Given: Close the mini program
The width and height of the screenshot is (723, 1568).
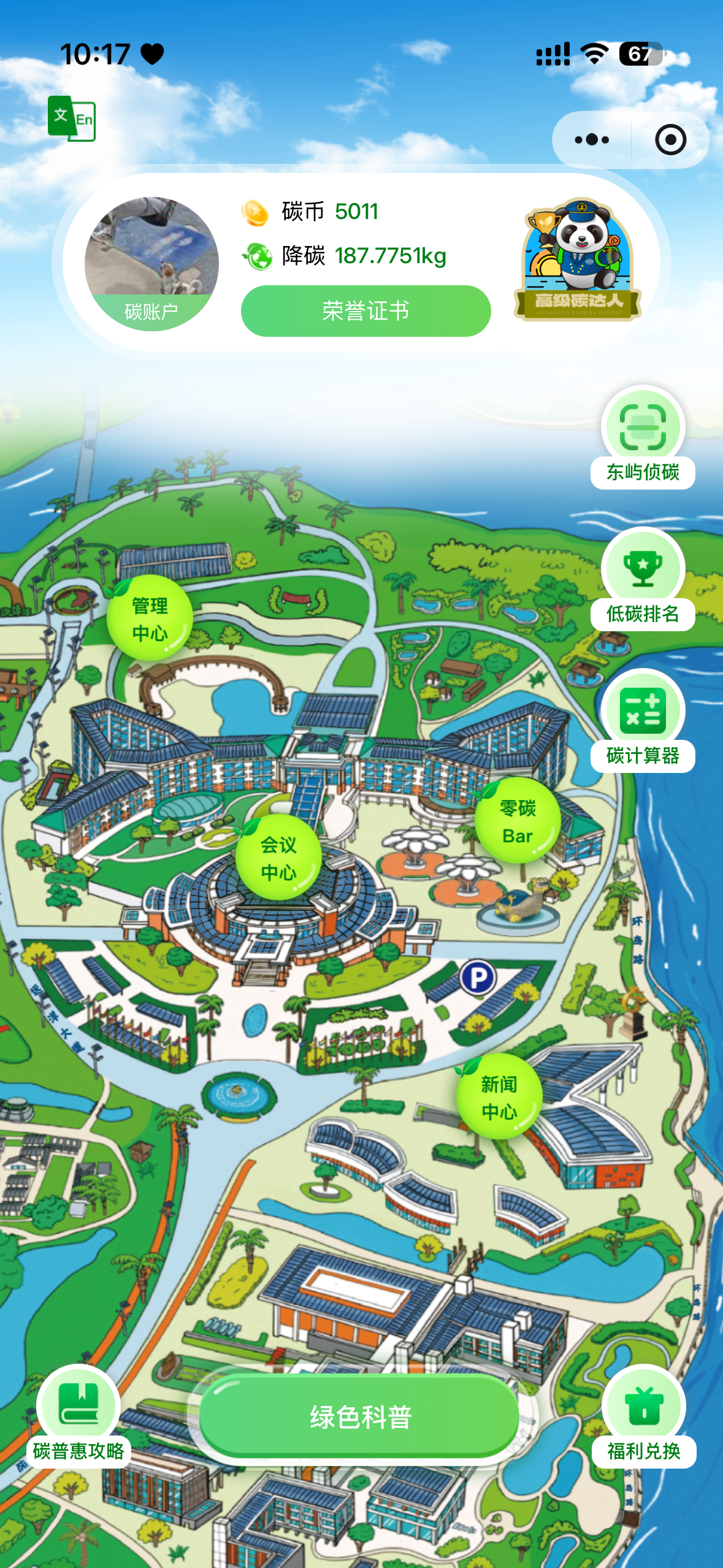Looking at the screenshot, I should (x=670, y=140).
